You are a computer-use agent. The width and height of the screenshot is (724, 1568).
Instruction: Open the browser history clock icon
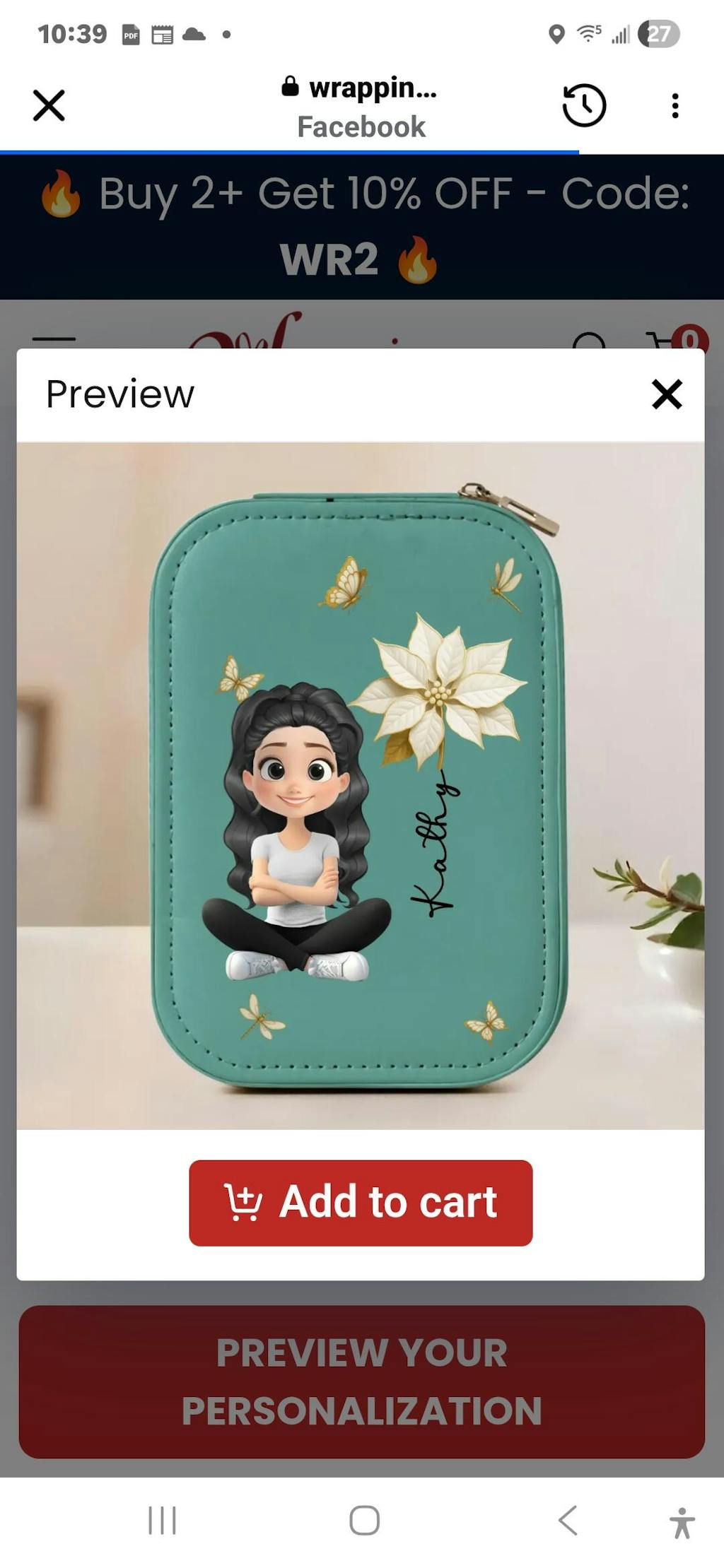[x=584, y=106]
